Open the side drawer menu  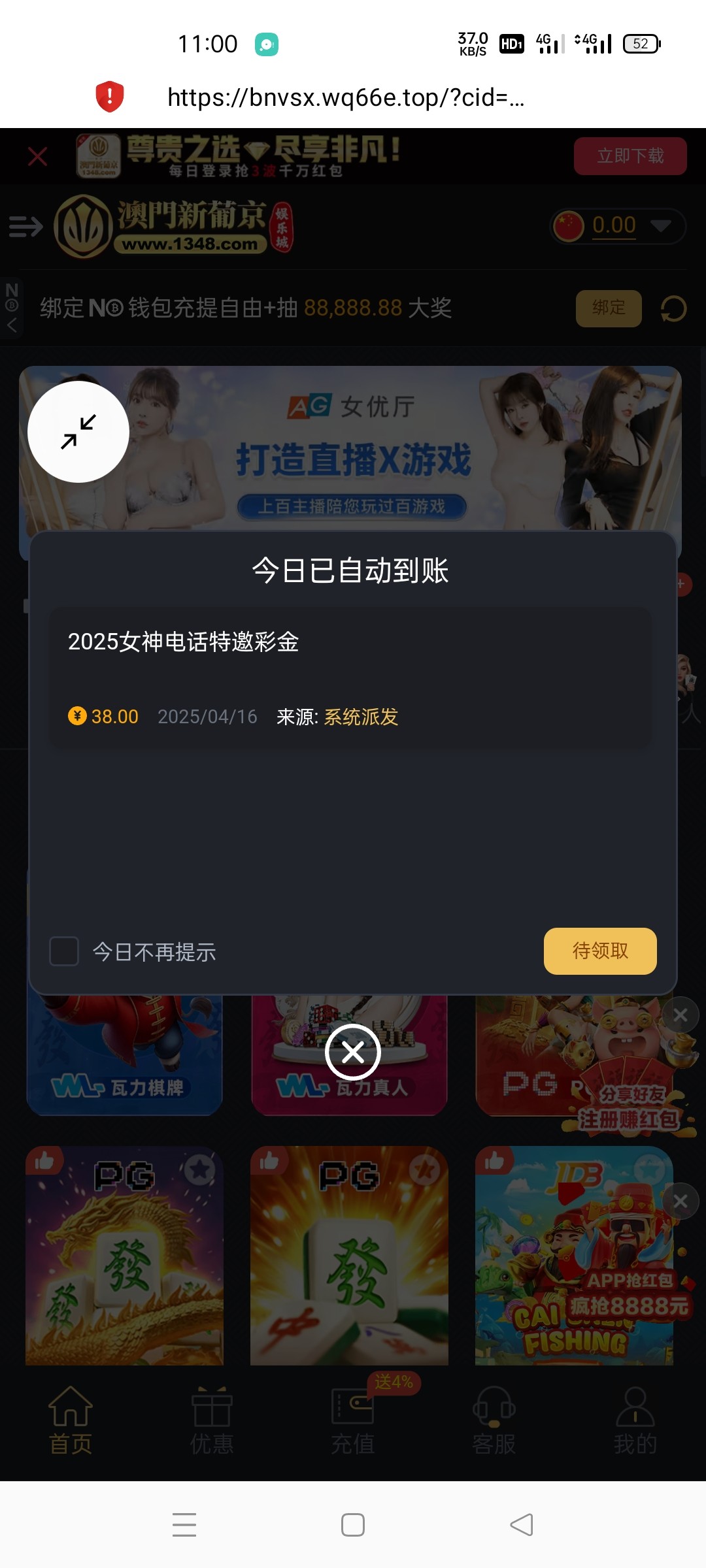25,227
